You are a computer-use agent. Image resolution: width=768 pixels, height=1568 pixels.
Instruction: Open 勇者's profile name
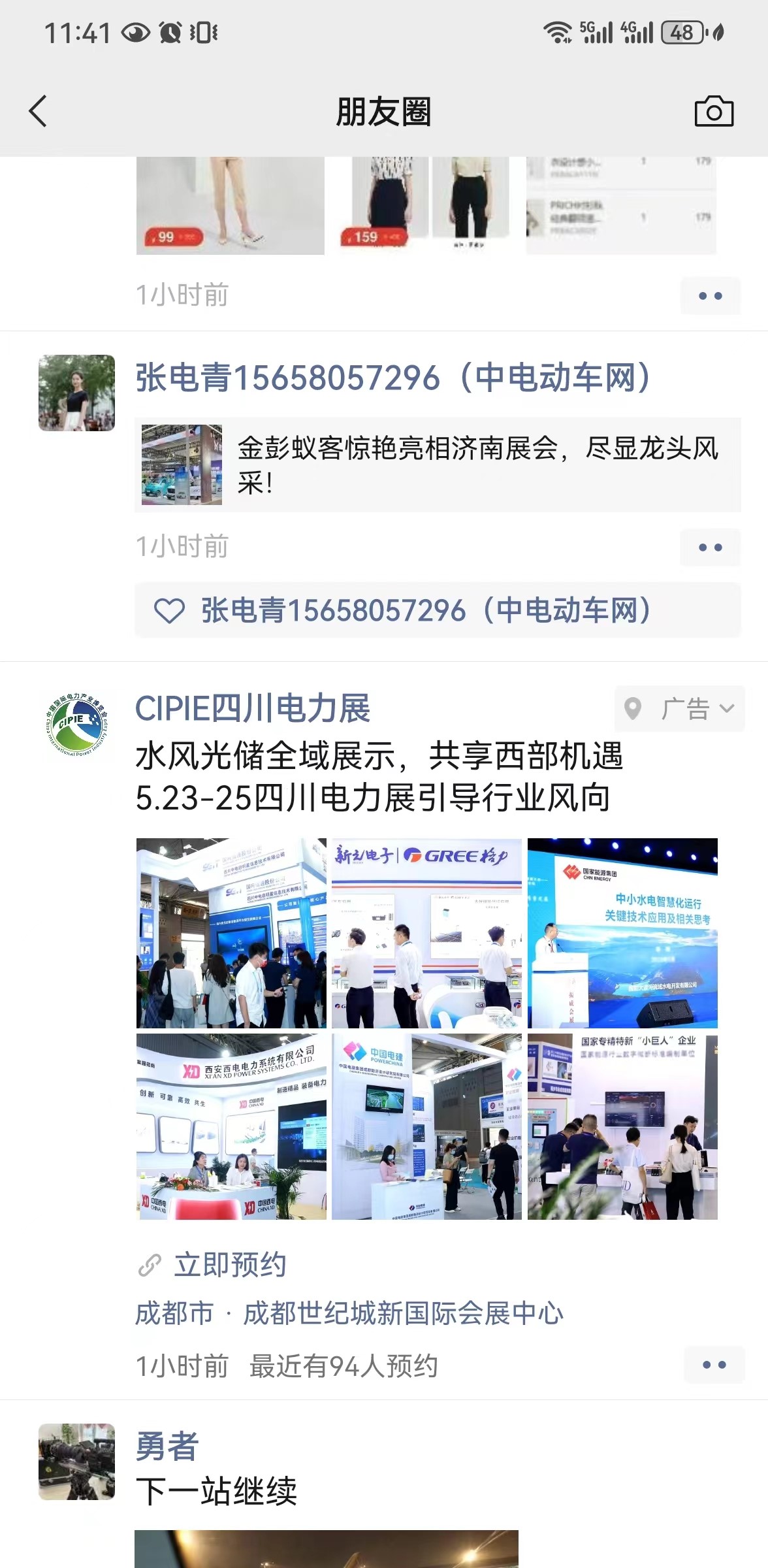167,1446
